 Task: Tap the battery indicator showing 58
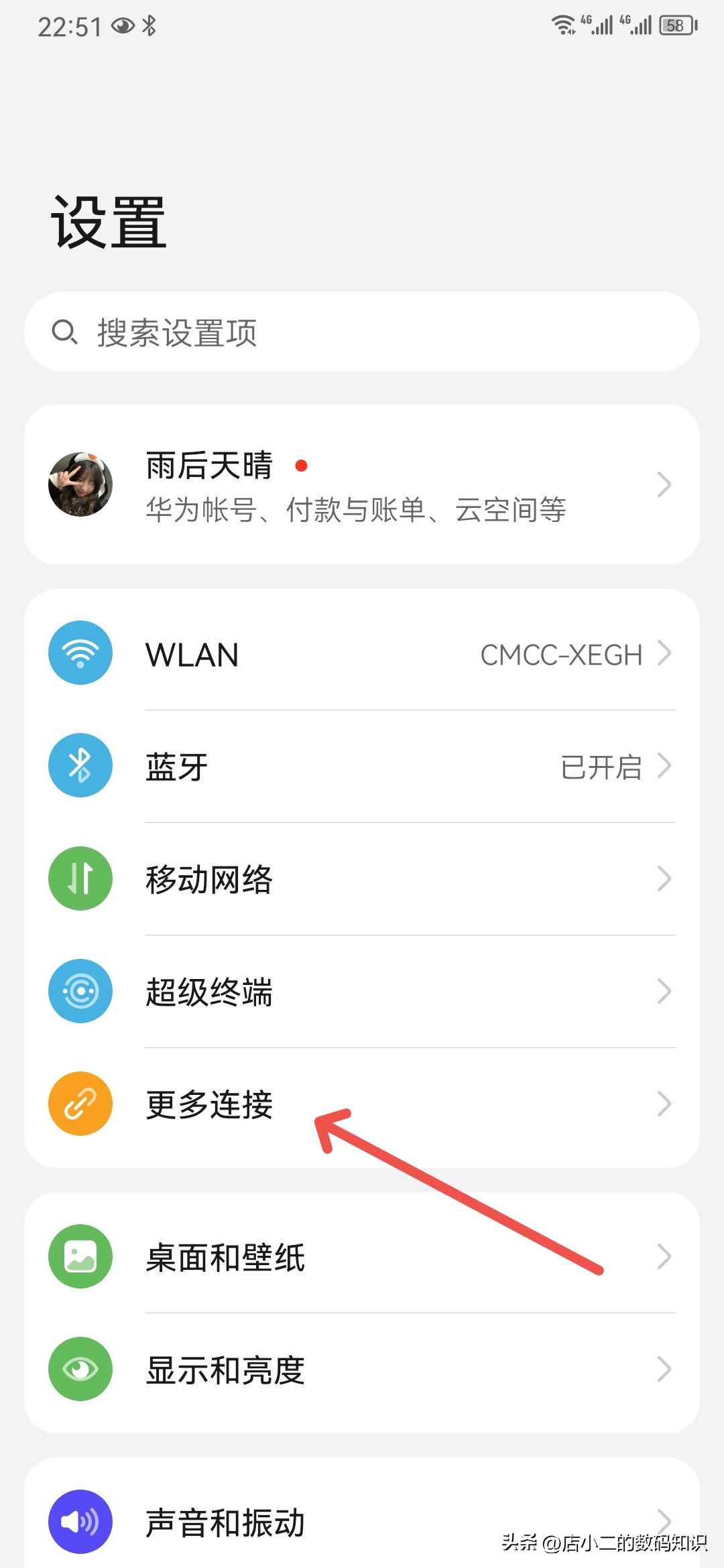coord(675,25)
